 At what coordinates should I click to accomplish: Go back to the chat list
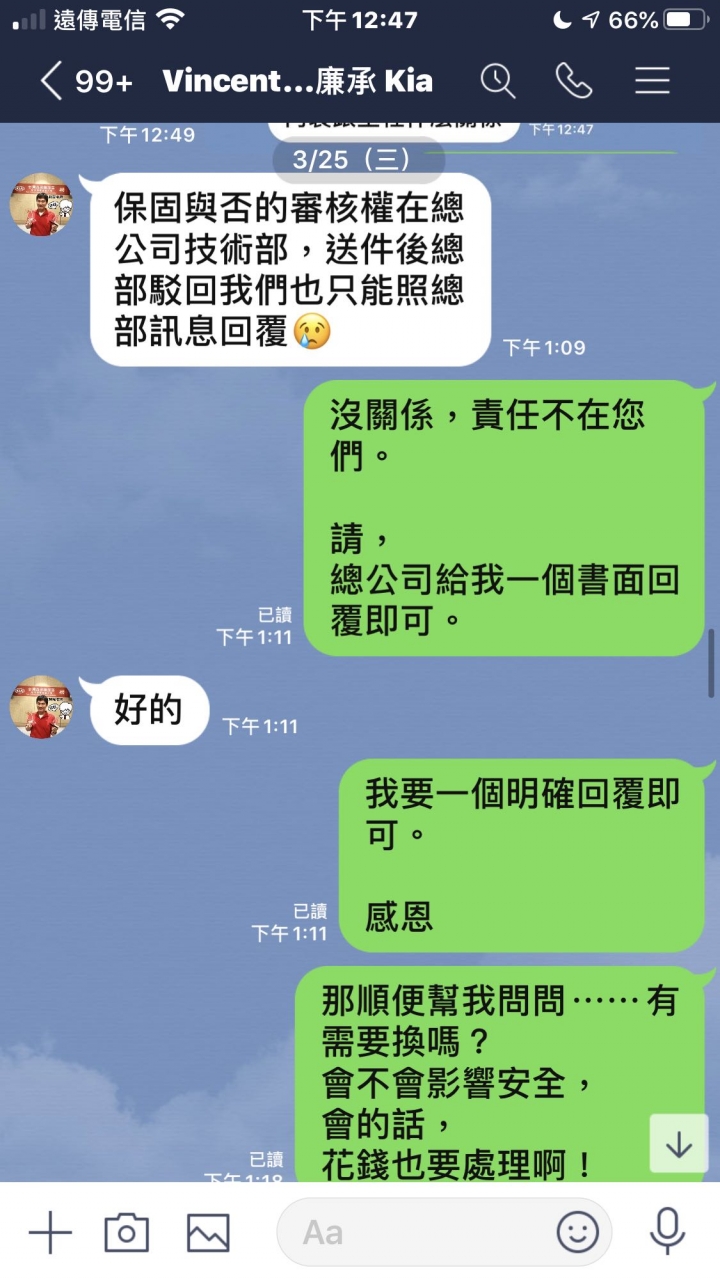(52, 81)
